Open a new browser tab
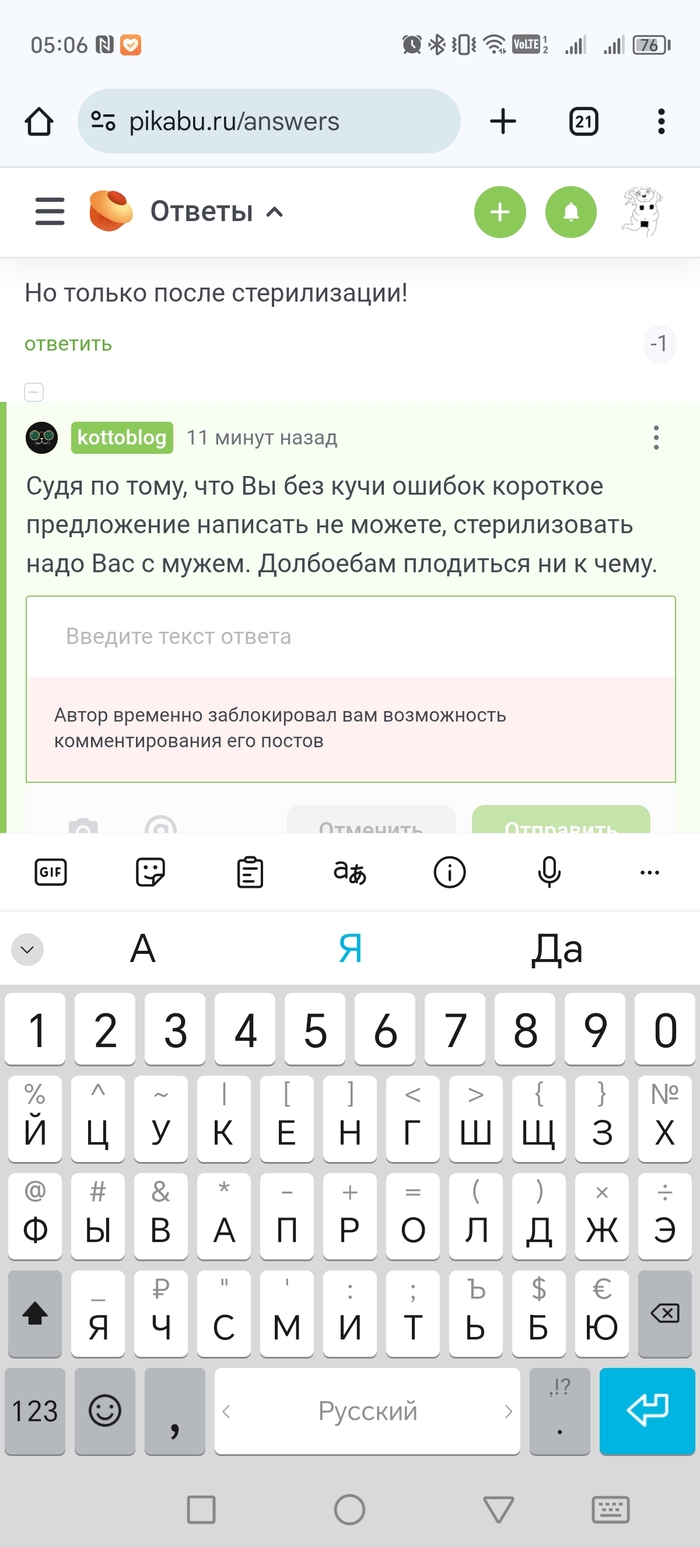The width and height of the screenshot is (700, 1547). tap(503, 122)
